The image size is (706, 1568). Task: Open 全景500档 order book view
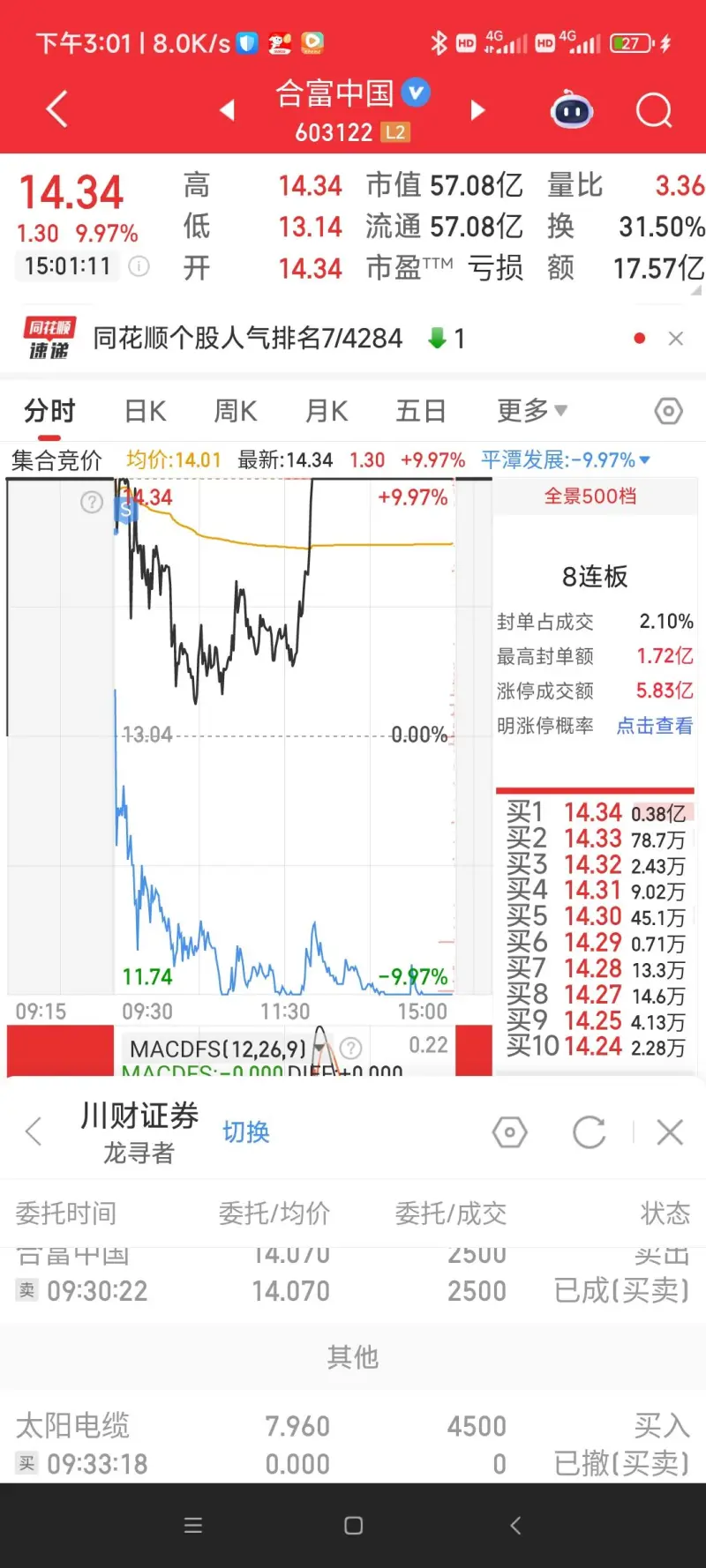(x=590, y=497)
